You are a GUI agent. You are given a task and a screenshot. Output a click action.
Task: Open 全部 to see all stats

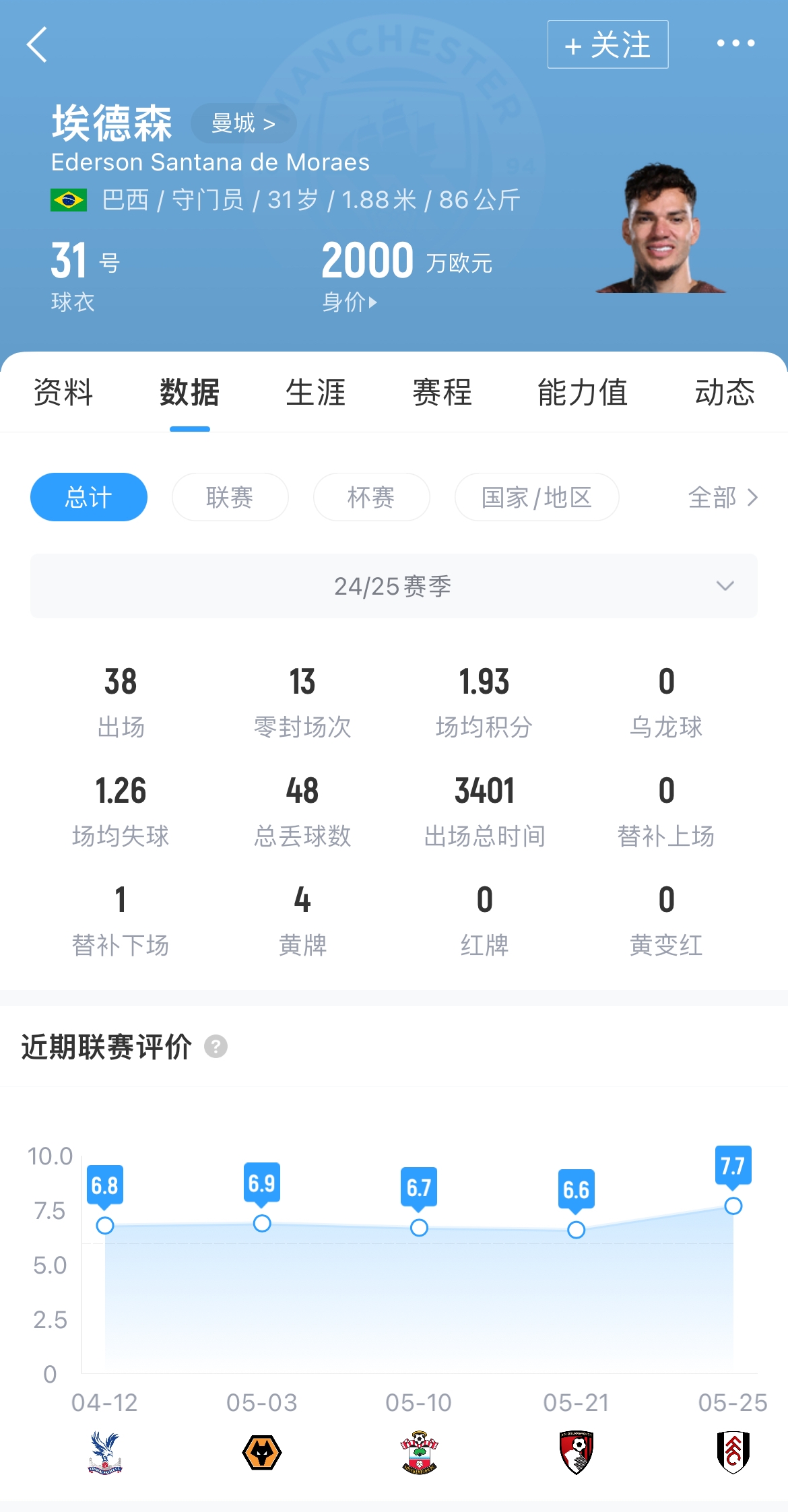[723, 497]
